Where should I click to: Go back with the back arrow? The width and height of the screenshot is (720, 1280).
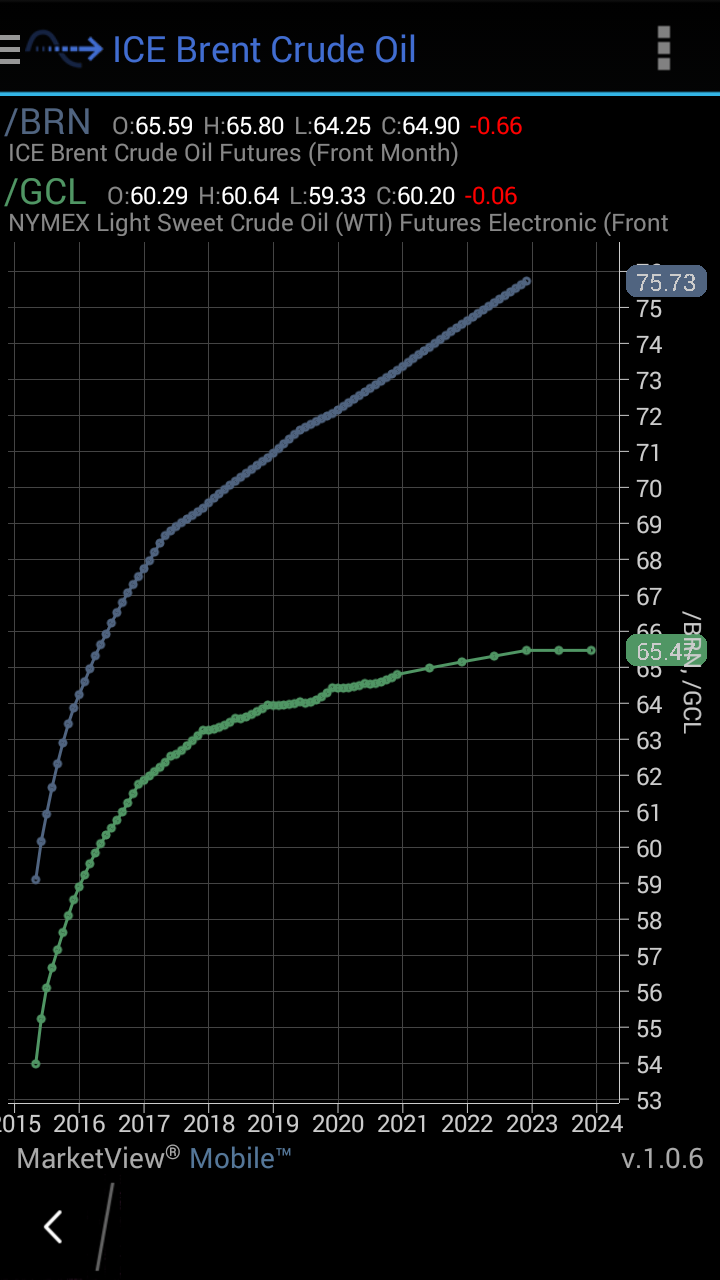(54, 1226)
